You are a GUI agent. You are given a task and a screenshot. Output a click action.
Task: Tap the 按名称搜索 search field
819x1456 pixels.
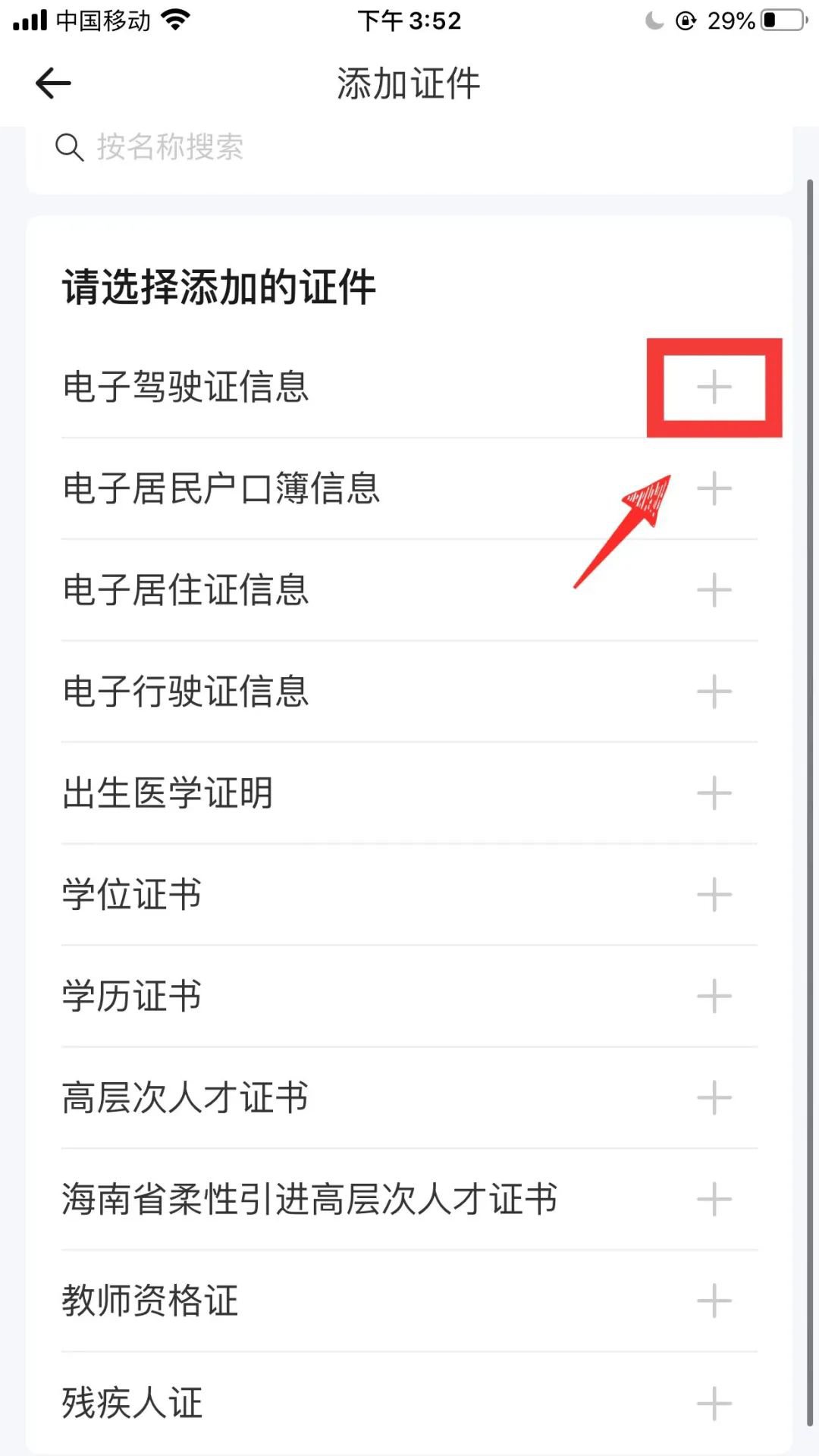coord(409,147)
